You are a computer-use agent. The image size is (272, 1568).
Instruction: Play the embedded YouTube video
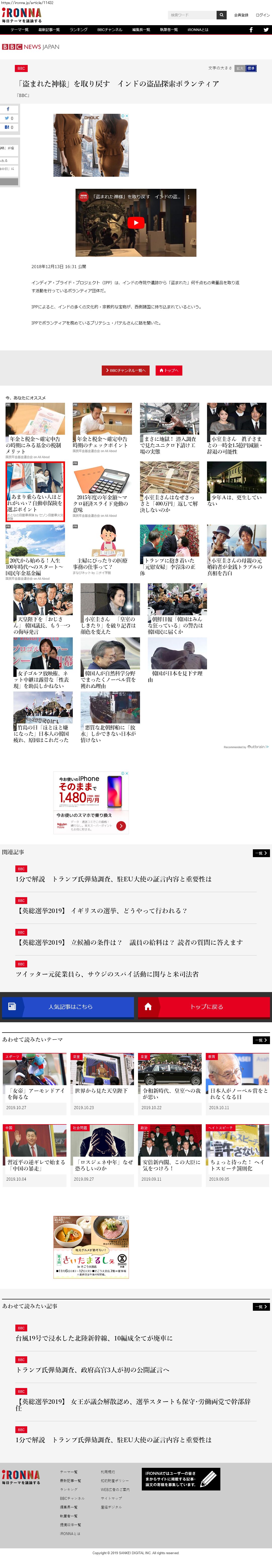tap(136, 223)
